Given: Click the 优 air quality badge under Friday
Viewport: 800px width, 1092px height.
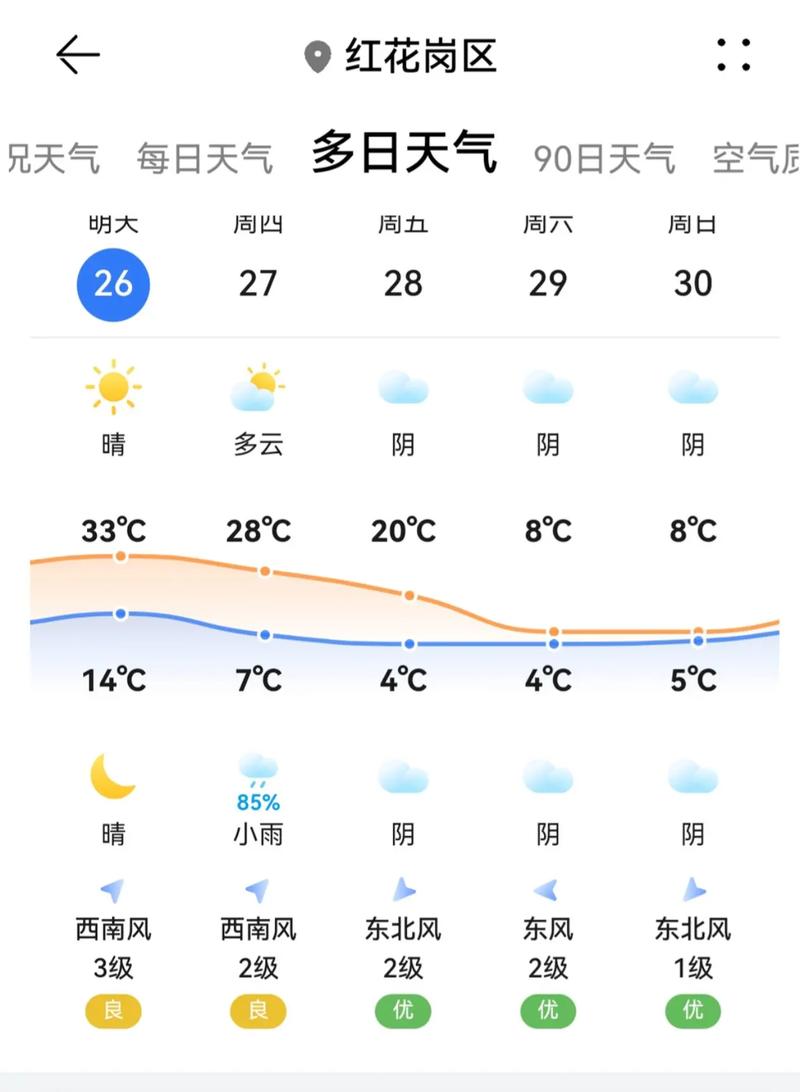Looking at the screenshot, I should click(x=402, y=1011).
